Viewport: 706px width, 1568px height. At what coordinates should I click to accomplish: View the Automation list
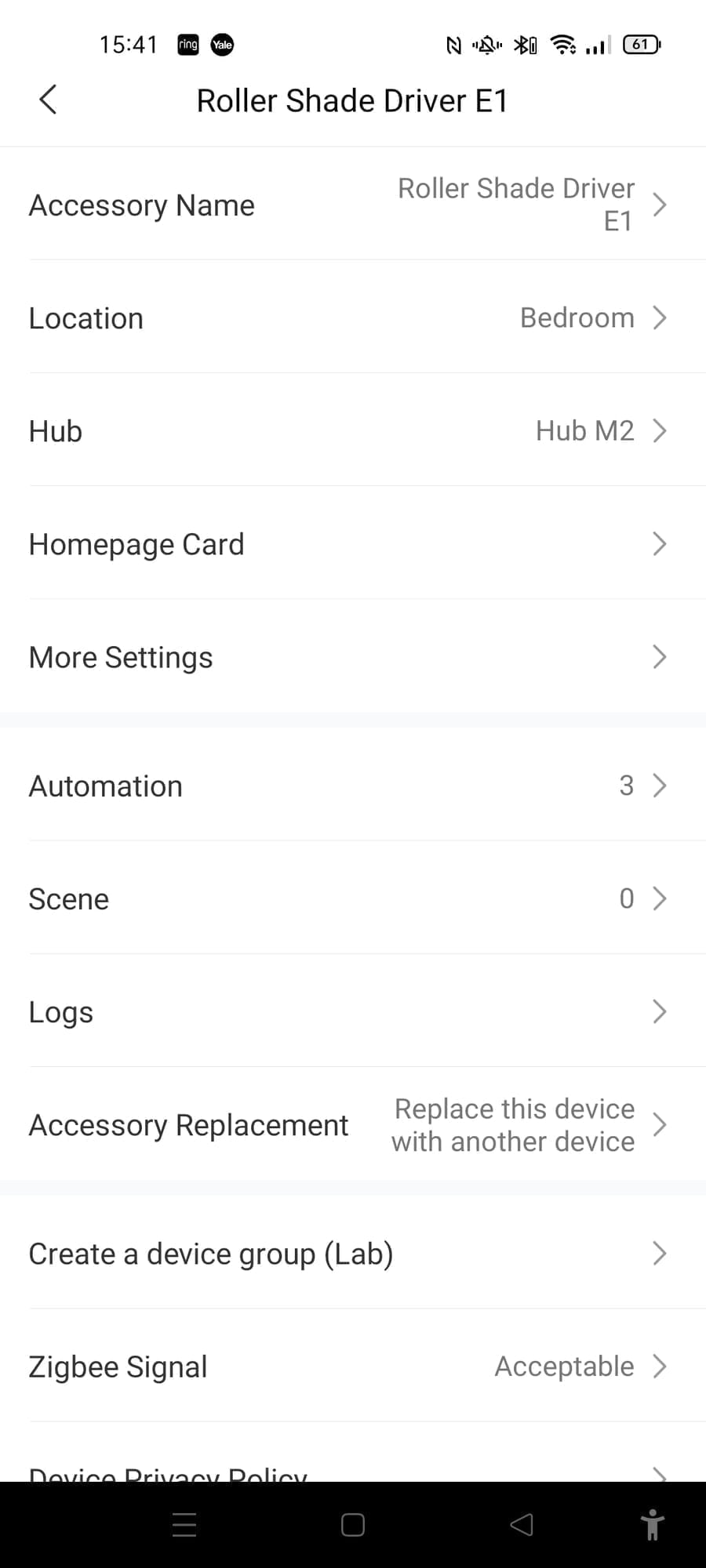(353, 786)
